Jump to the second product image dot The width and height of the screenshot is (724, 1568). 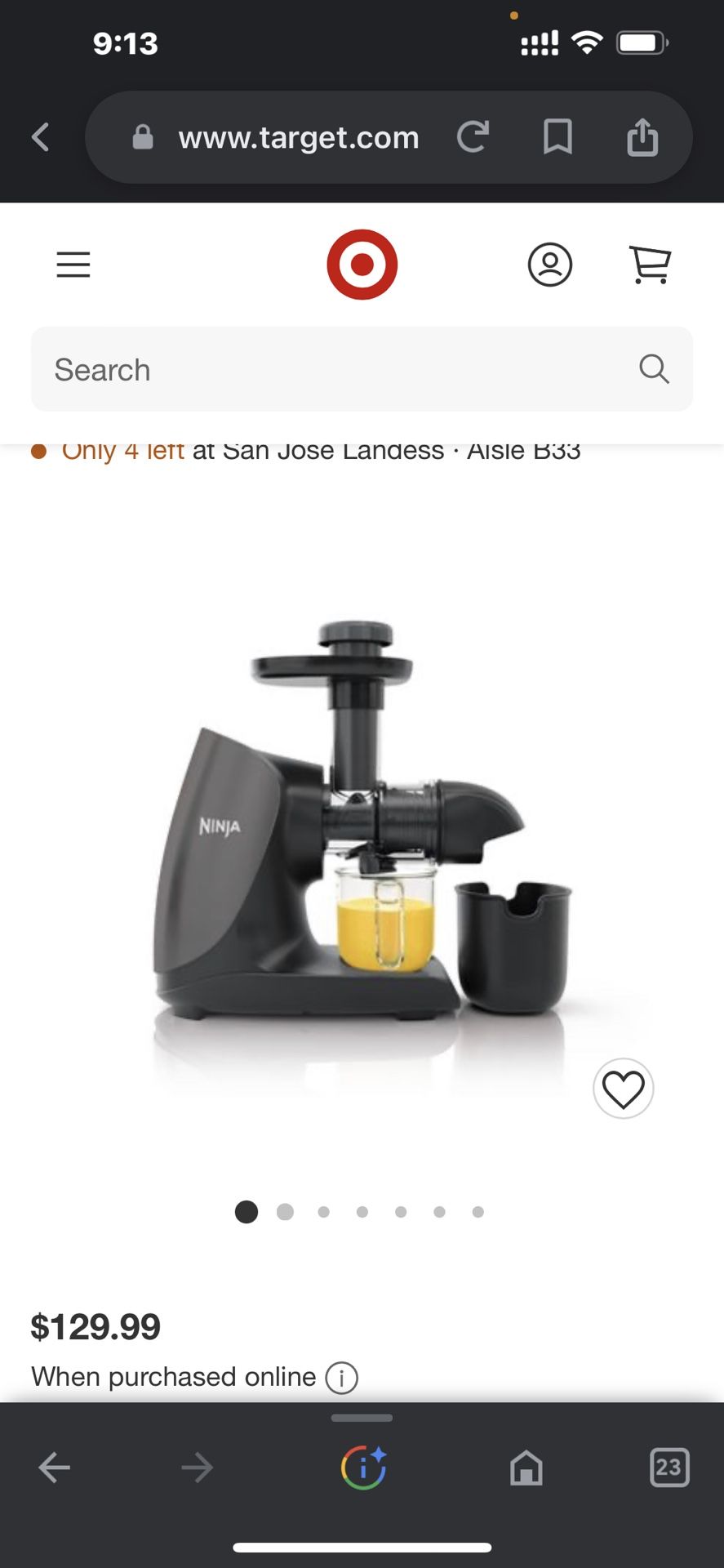click(285, 1212)
